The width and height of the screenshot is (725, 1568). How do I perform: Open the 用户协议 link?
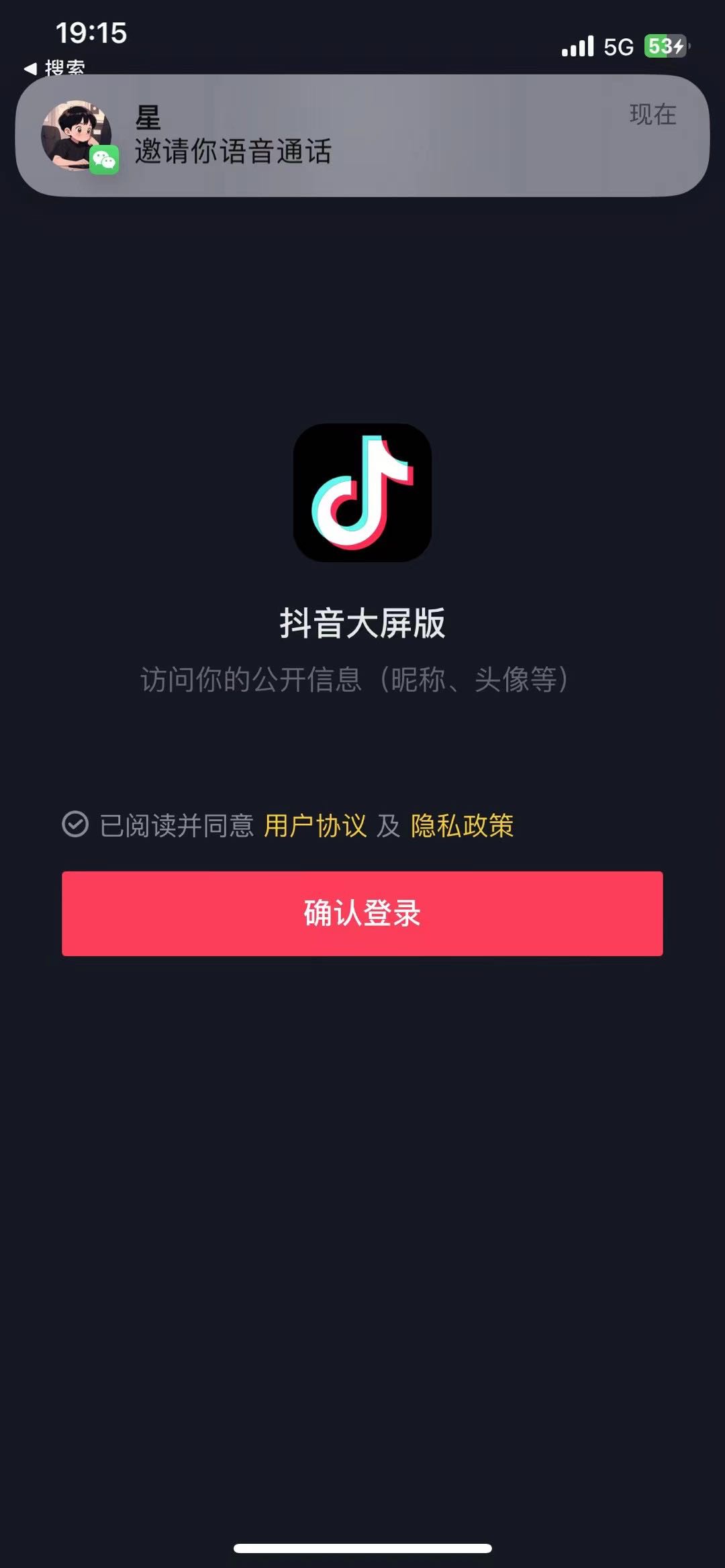315,826
